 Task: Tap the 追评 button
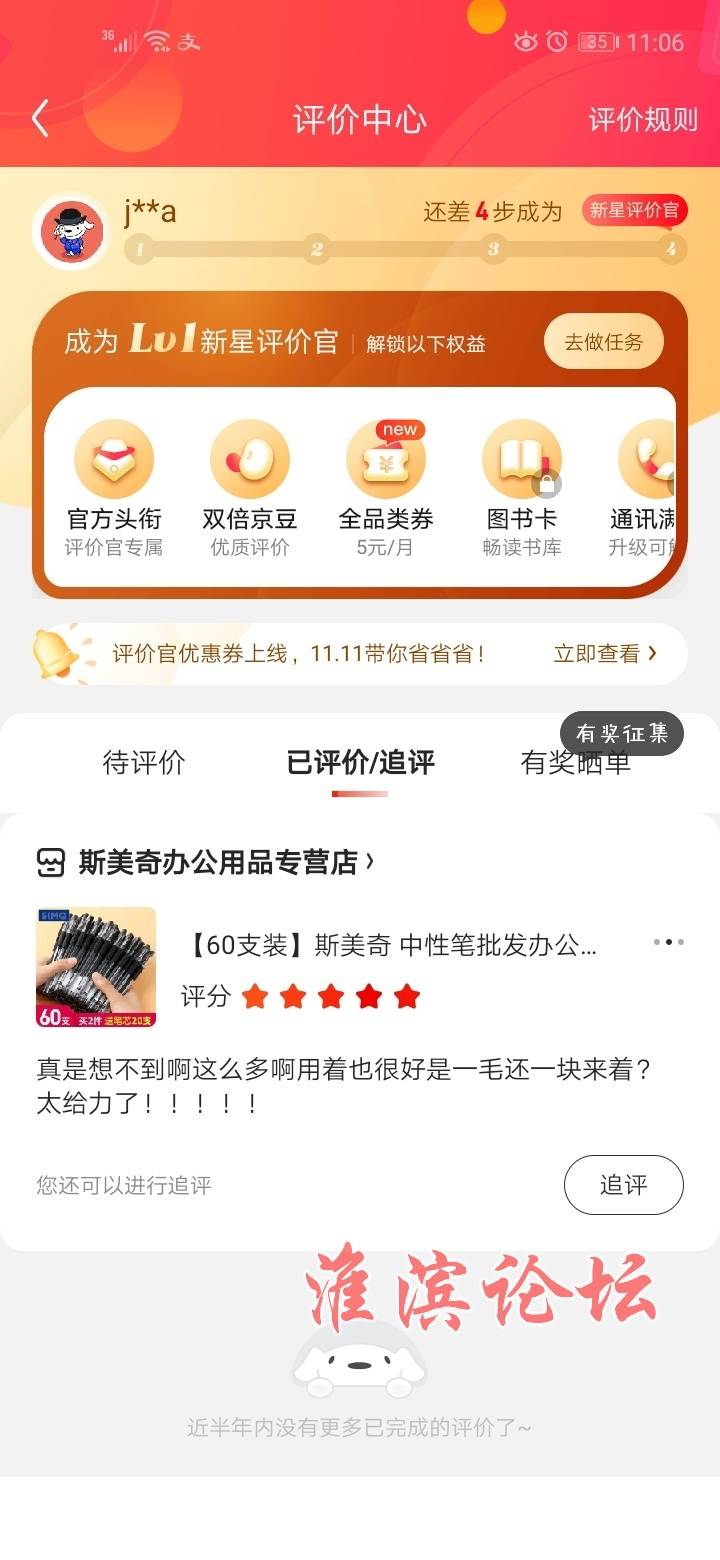point(623,1185)
